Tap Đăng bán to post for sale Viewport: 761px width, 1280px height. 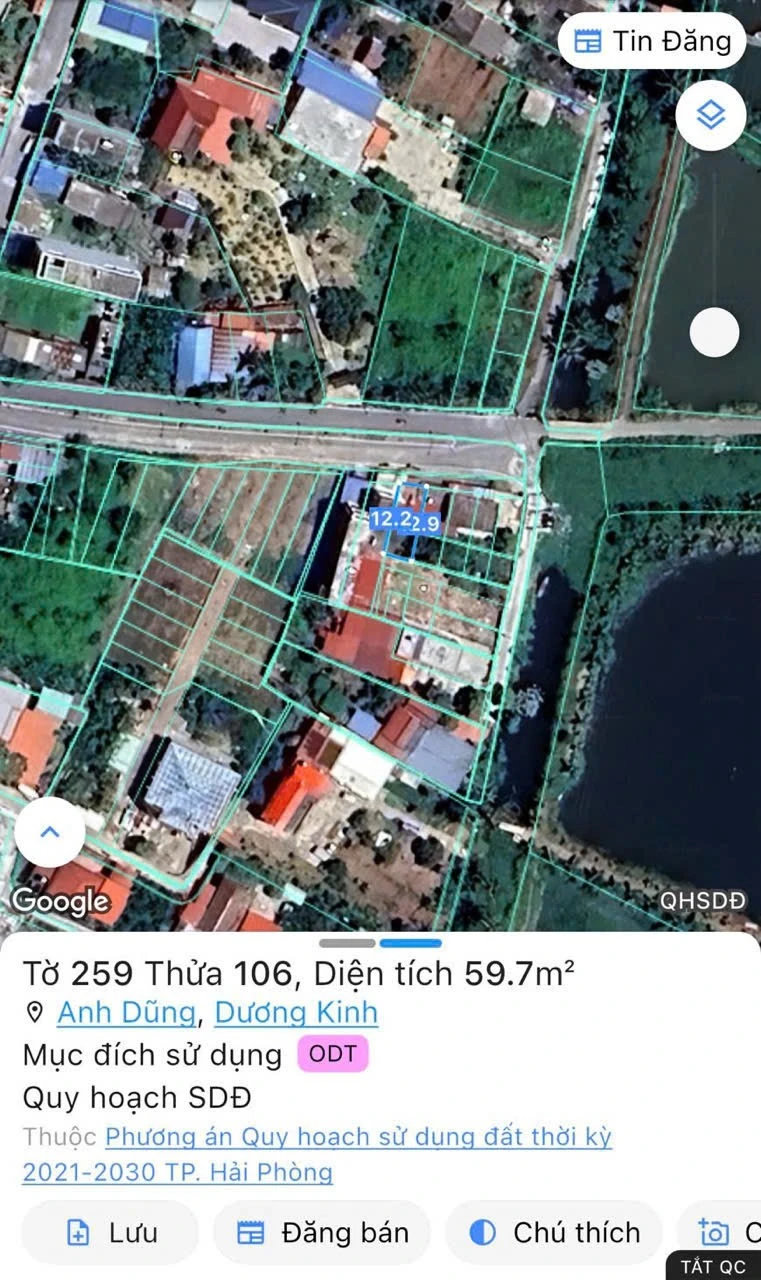(x=322, y=1233)
